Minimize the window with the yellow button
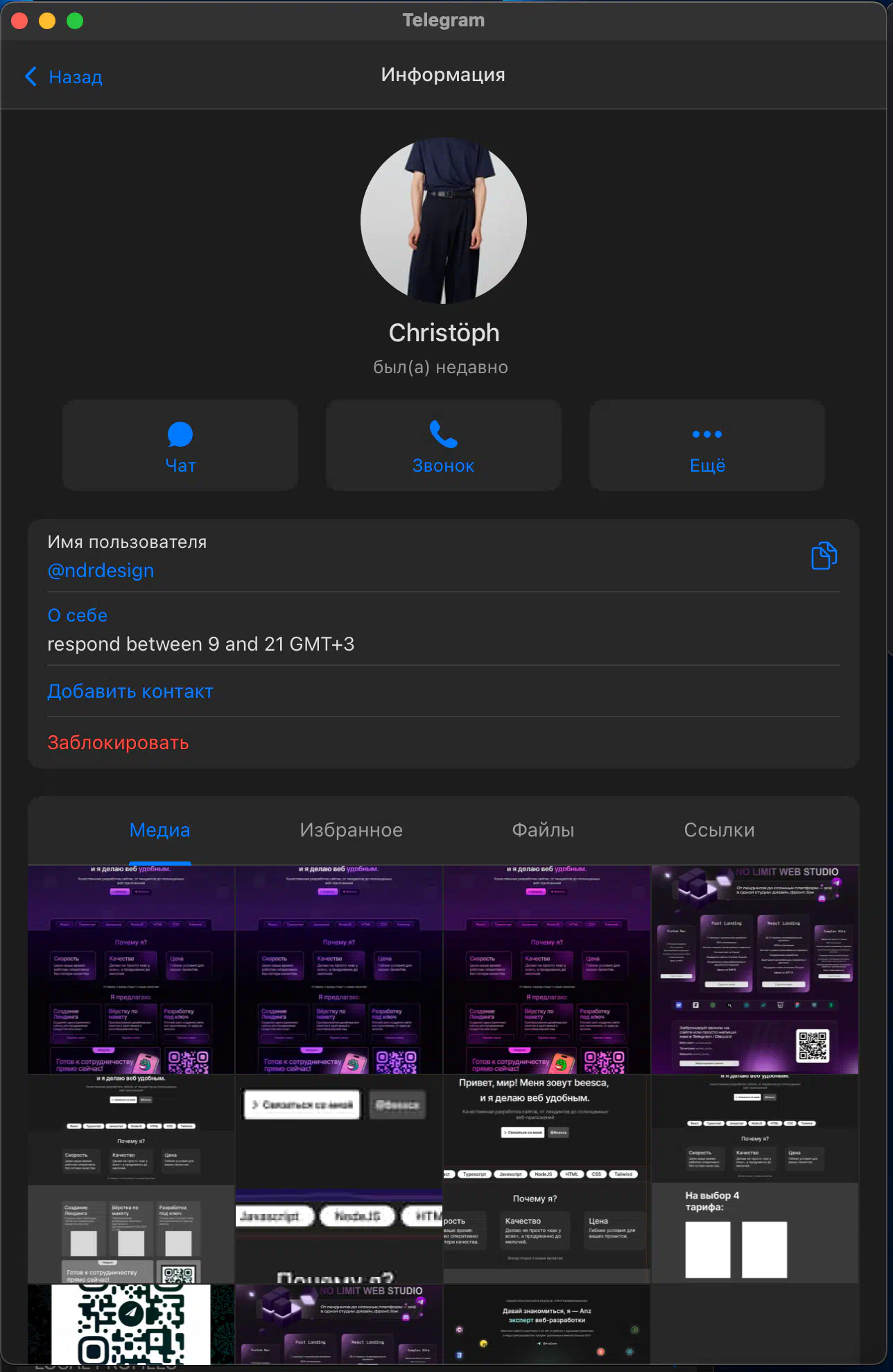 tap(47, 21)
